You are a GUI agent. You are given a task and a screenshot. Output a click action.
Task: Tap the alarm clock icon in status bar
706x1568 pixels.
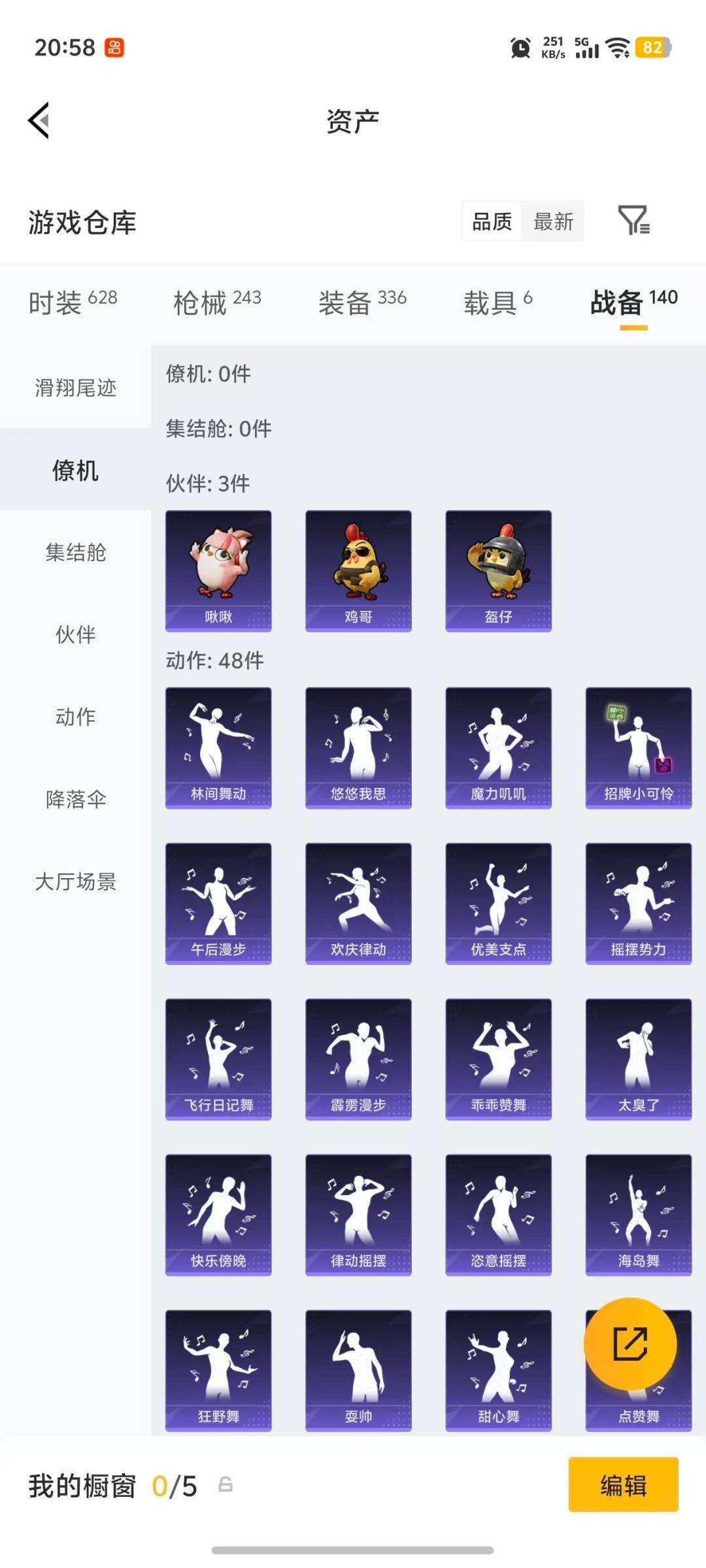click(x=518, y=47)
